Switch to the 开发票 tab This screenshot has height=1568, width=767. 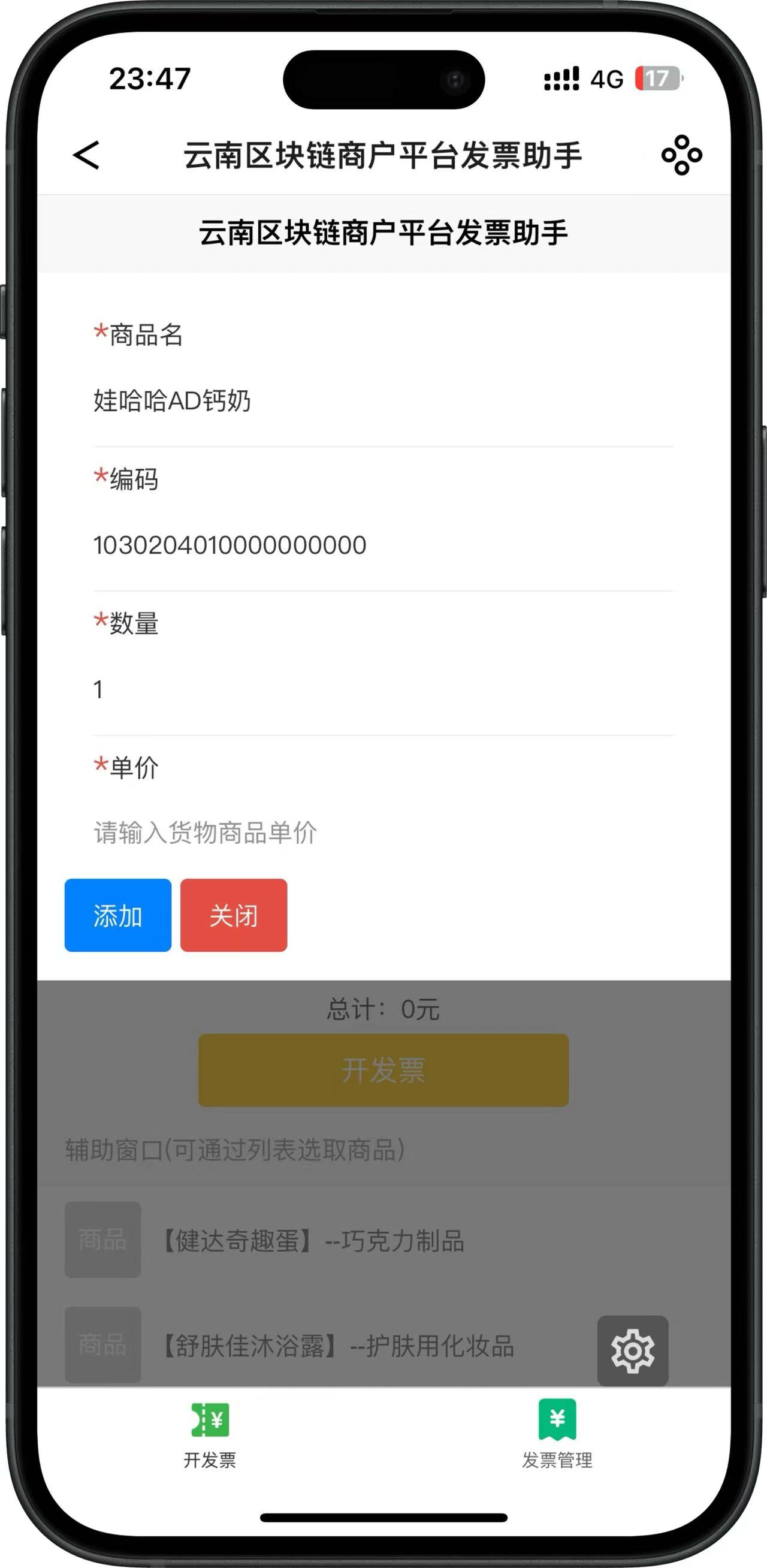point(210,1434)
